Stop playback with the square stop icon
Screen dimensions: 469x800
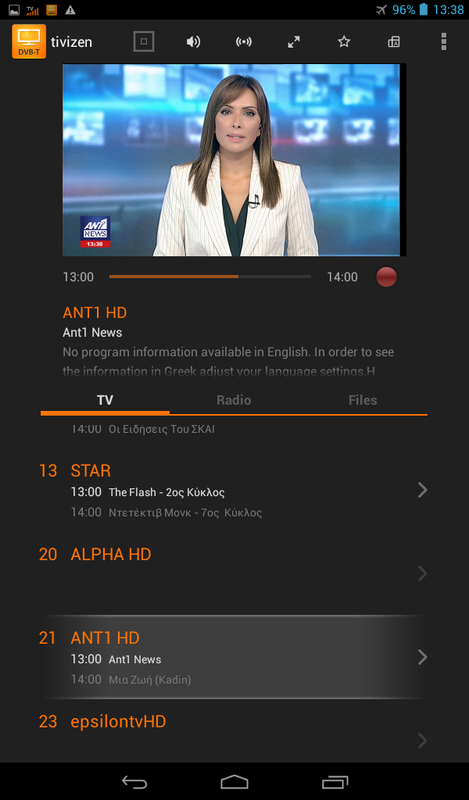(144, 42)
